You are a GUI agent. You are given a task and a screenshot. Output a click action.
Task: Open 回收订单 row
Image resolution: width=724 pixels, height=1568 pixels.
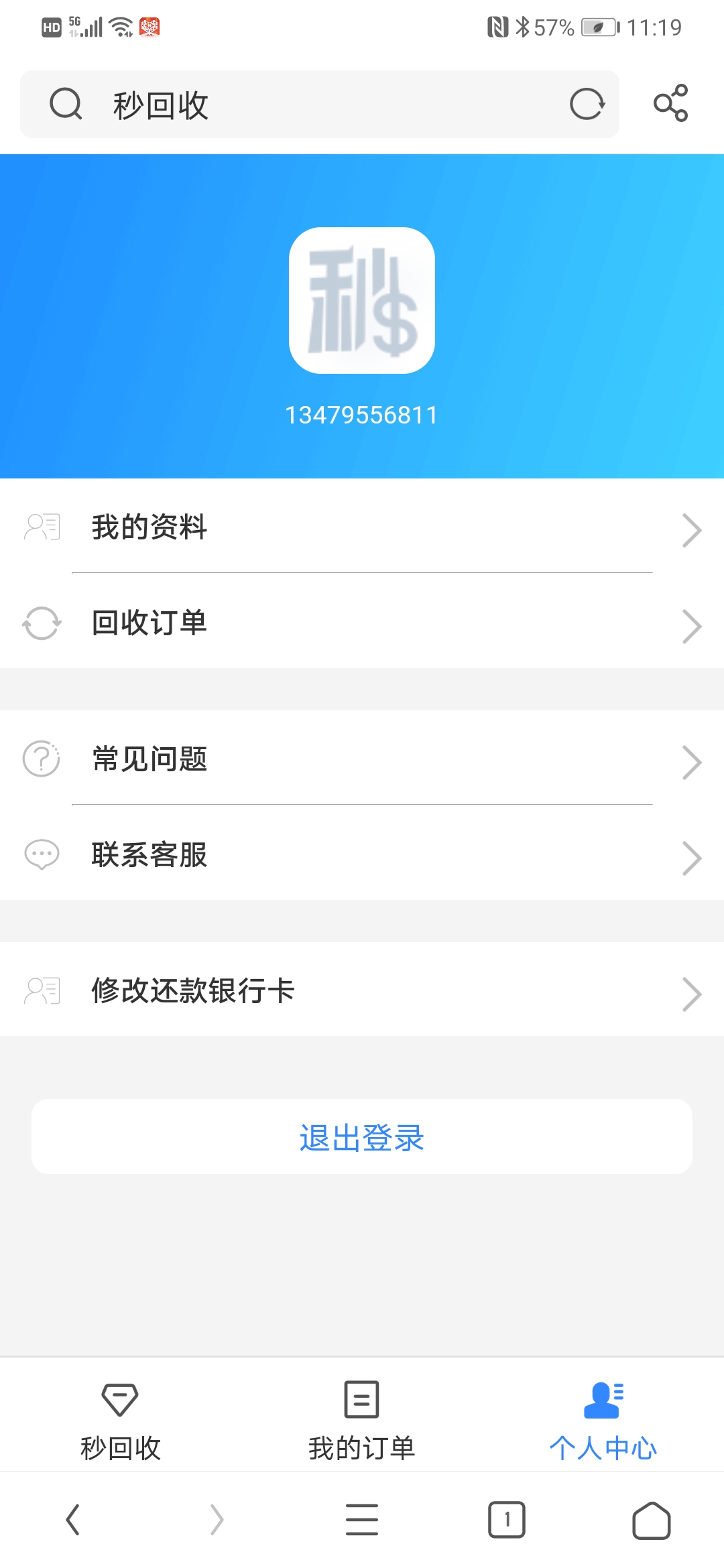tap(362, 623)
